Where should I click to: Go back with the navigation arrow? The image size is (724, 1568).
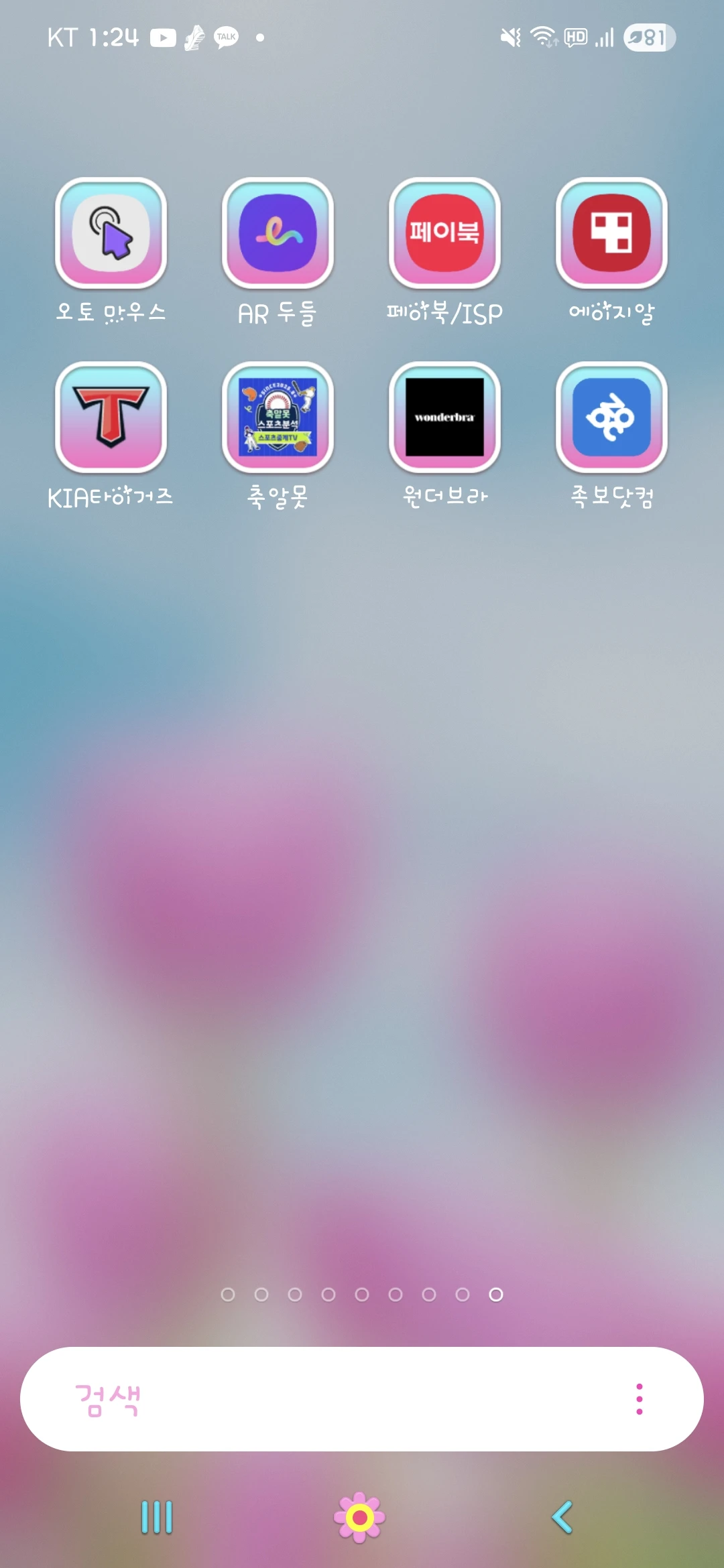click(562, 1517)
